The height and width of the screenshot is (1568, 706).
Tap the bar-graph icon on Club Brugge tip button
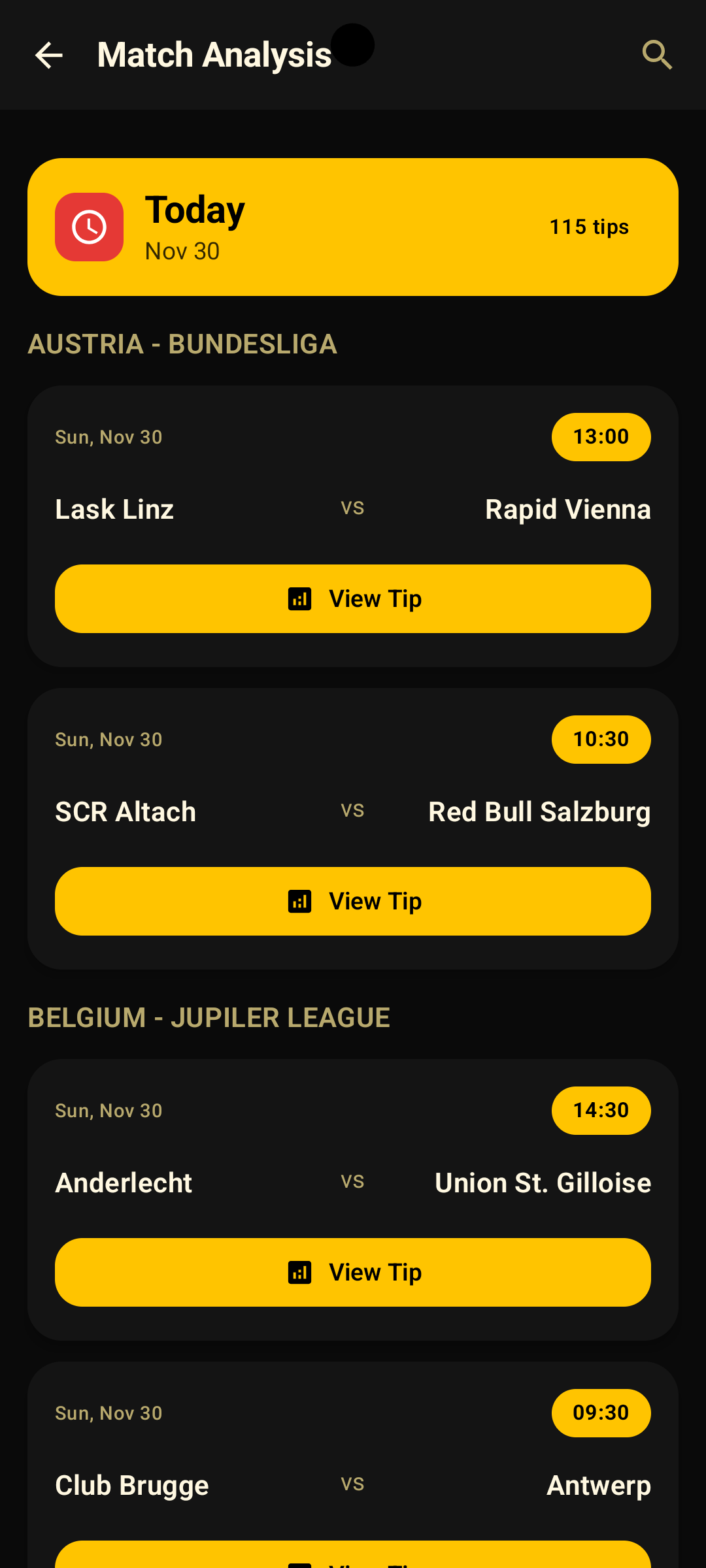300,1563
